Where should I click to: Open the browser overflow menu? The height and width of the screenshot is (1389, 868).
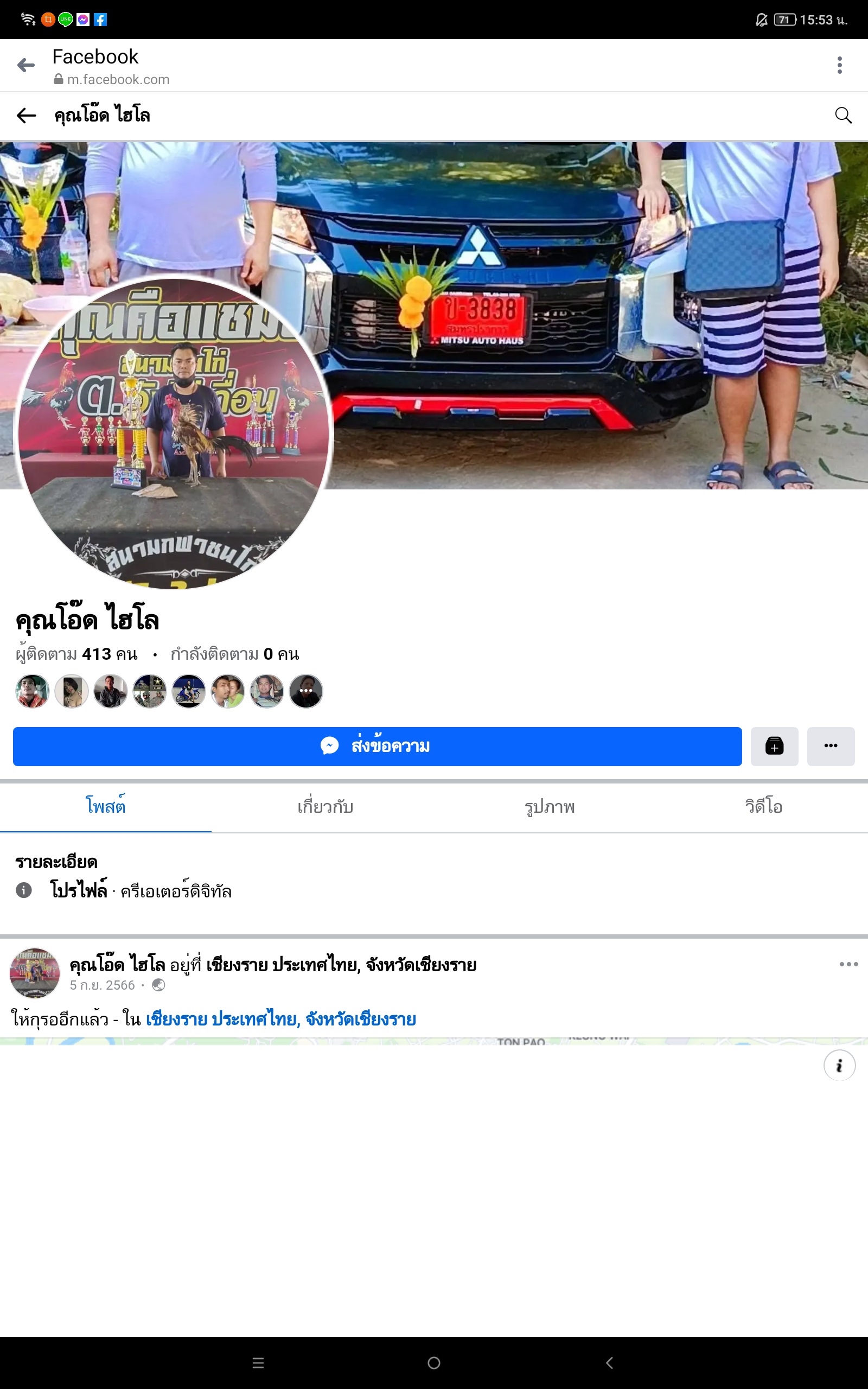[x=839, y=65]
